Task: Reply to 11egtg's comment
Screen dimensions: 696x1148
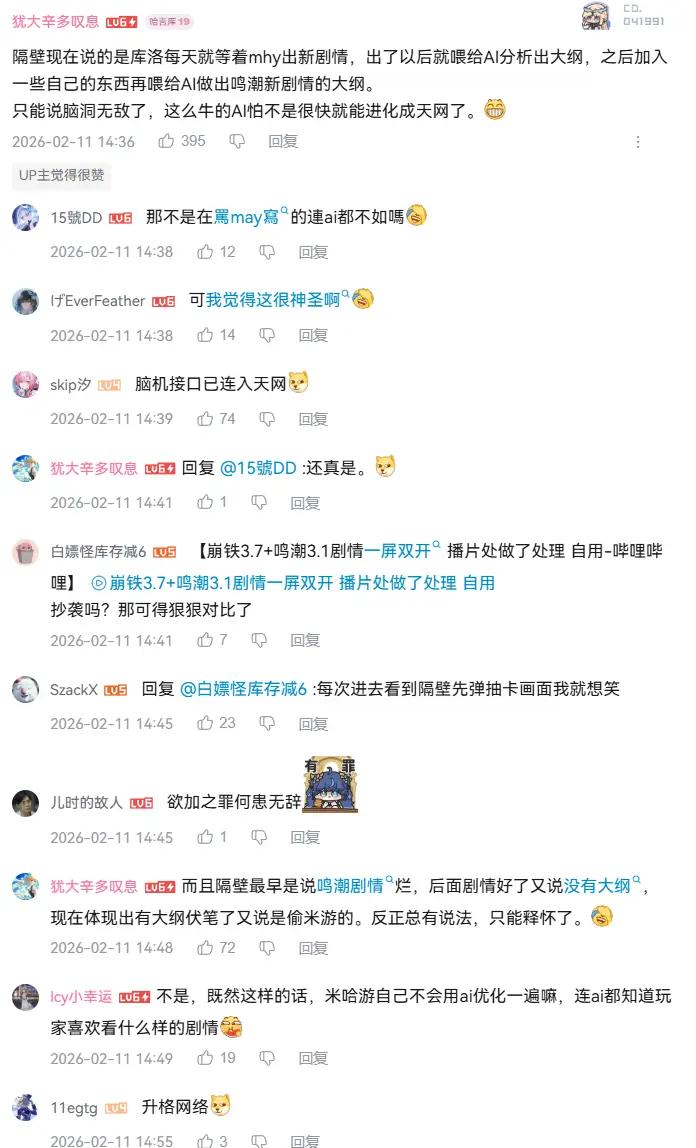Action: (305, 1141)
